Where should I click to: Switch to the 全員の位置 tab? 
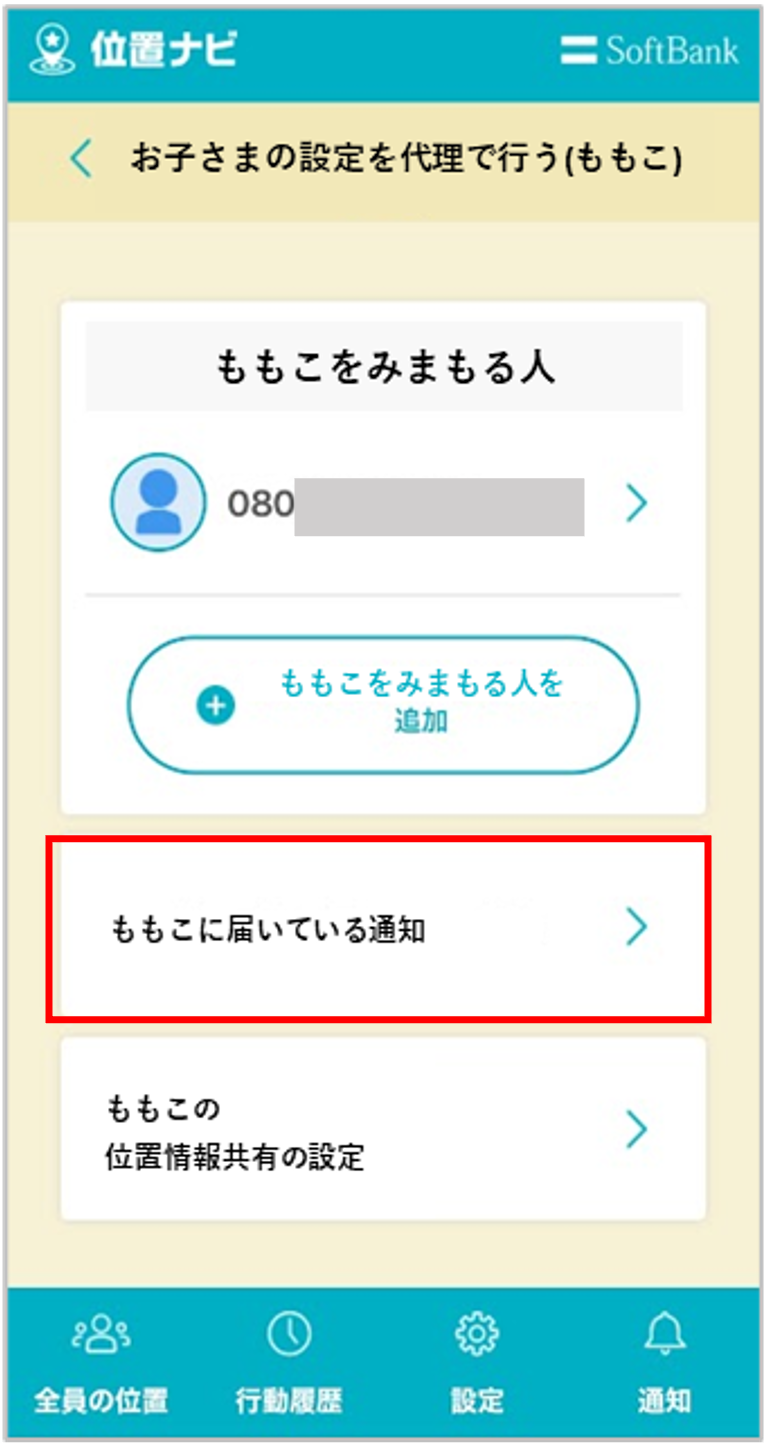click(100, 1362)
